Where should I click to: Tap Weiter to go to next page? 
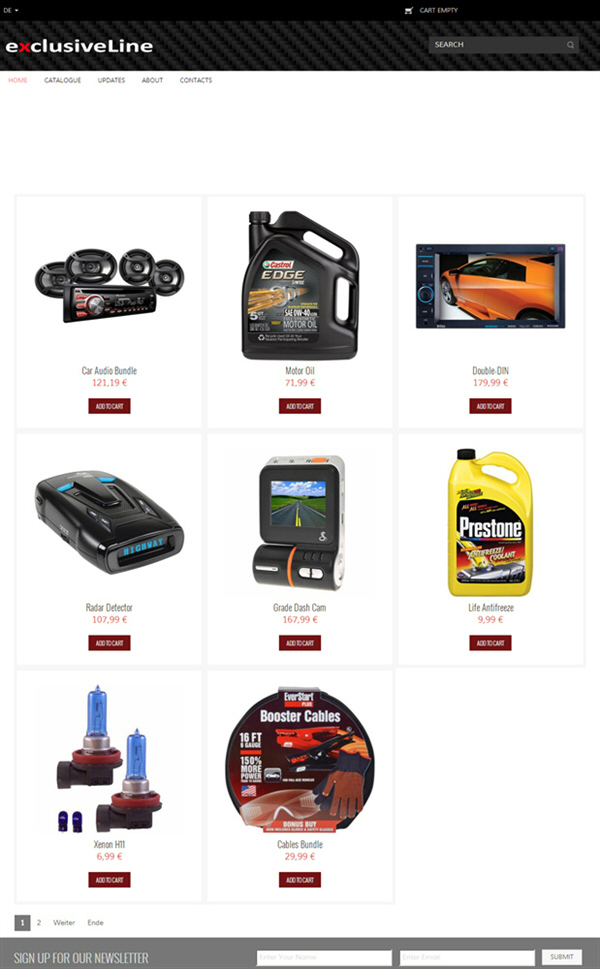(x=64, y=923)
